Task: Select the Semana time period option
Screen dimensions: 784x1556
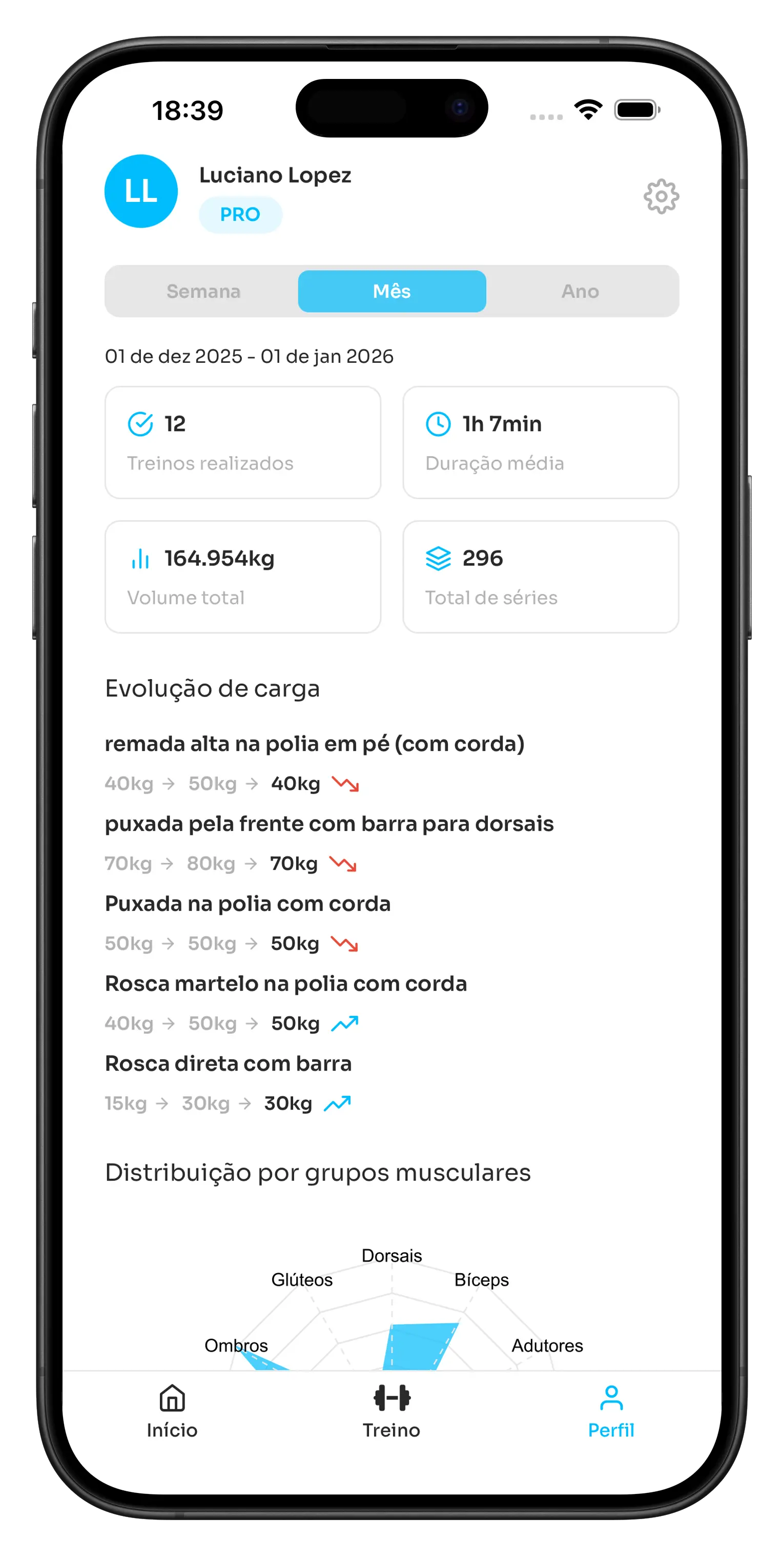Action: point(203,291)
